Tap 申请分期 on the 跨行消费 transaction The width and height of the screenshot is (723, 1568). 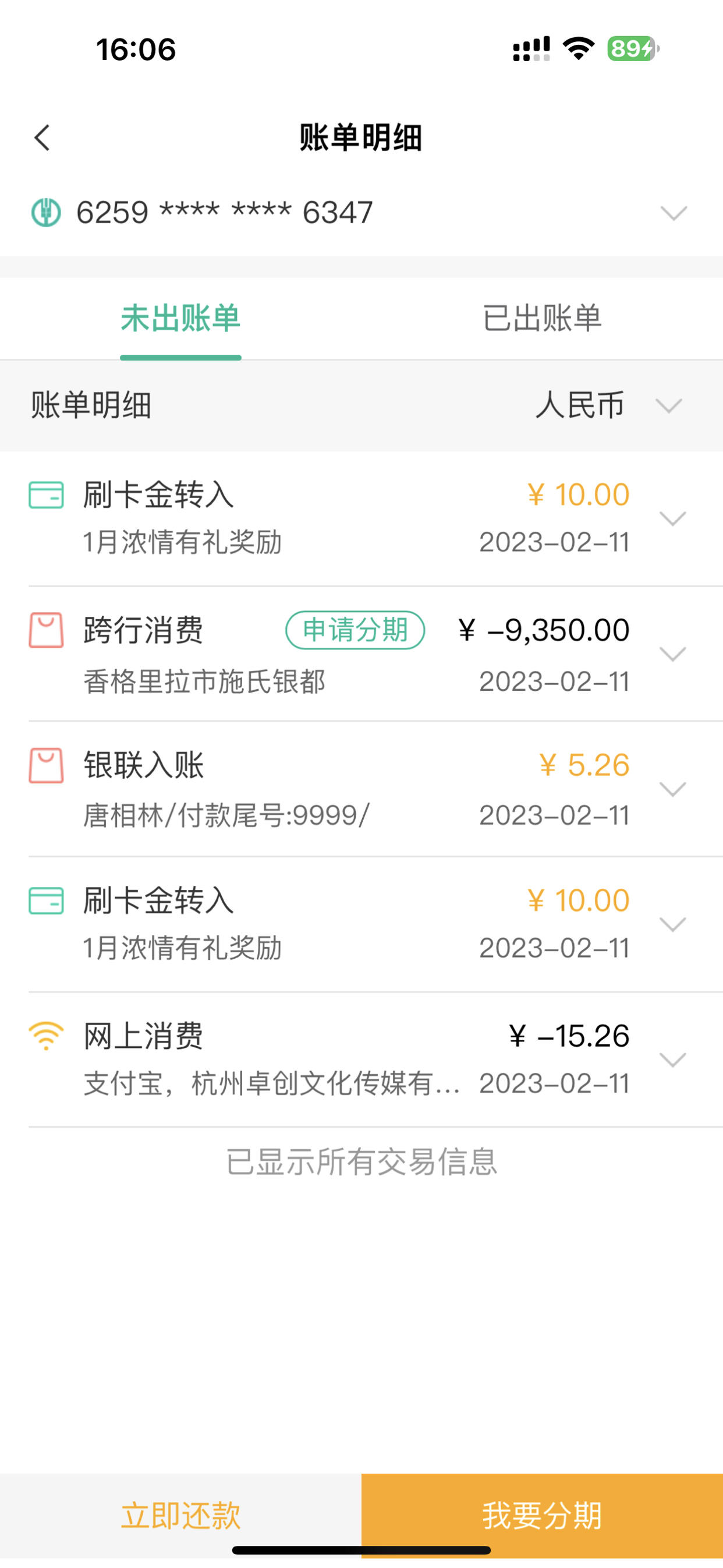356,630
